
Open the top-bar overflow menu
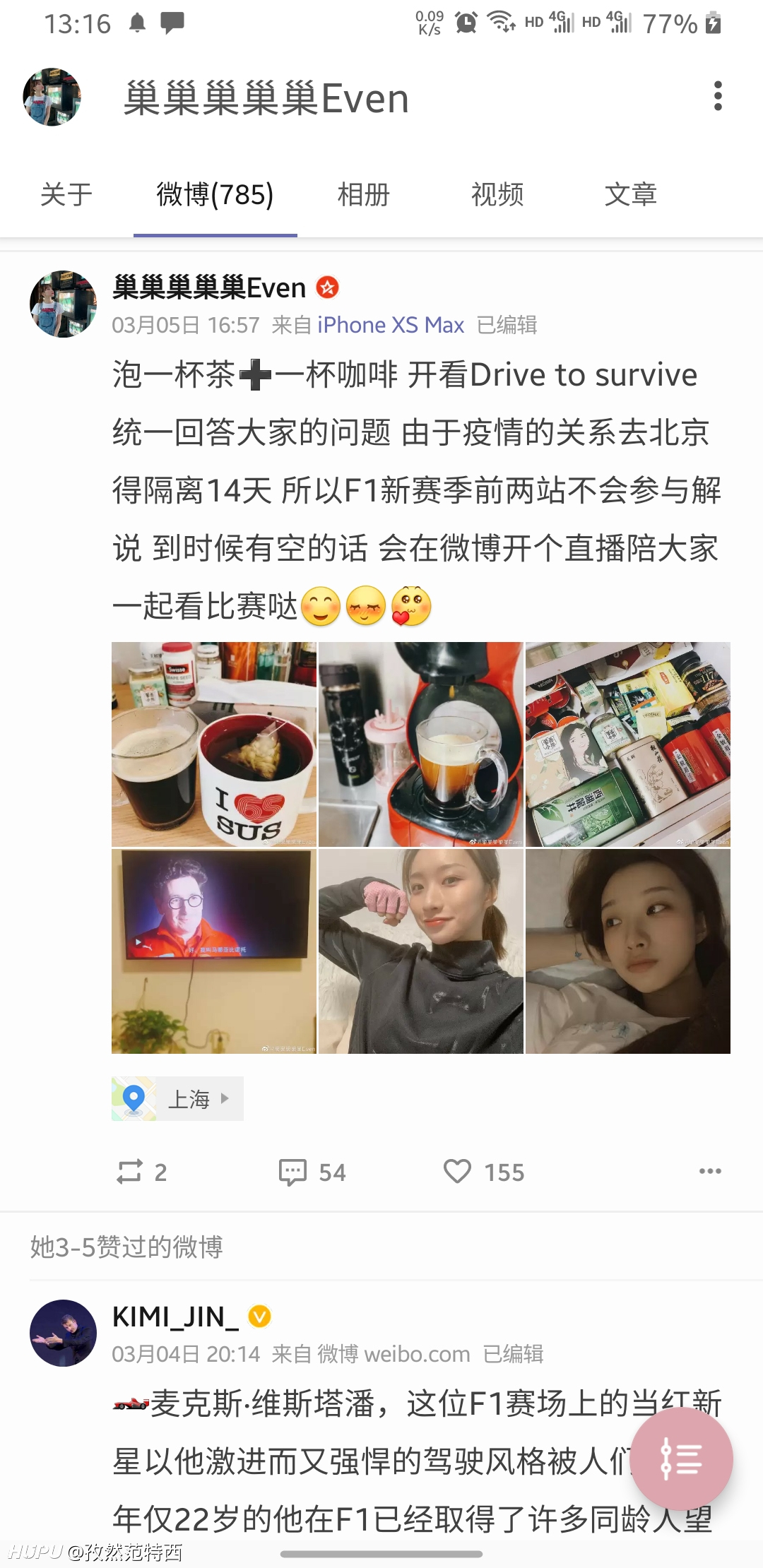click(718, 96)
